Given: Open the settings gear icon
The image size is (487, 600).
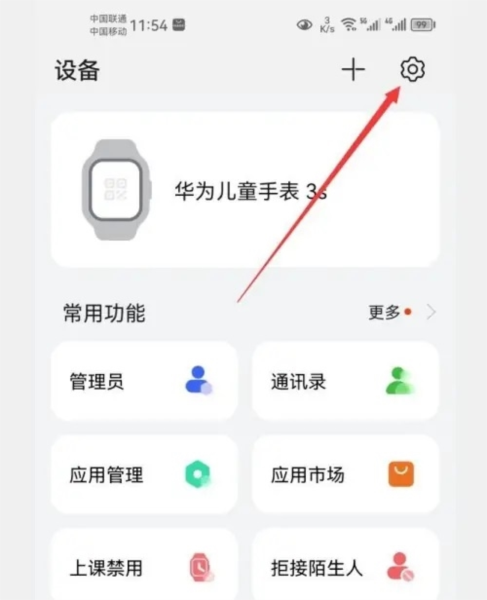Looking at the screenshot, I should 412,70.
